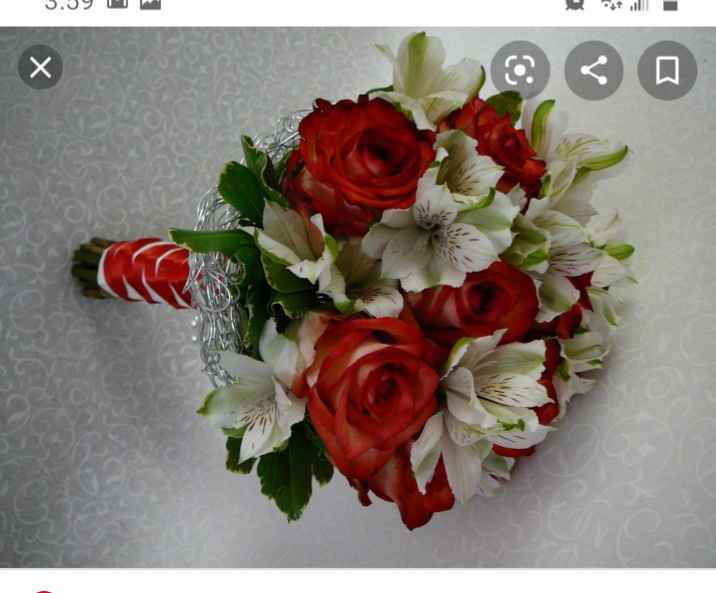The height and width of the screenshot is (593, 716).
Task: Share this bouquet image
Action: click(x=594, y=70)
